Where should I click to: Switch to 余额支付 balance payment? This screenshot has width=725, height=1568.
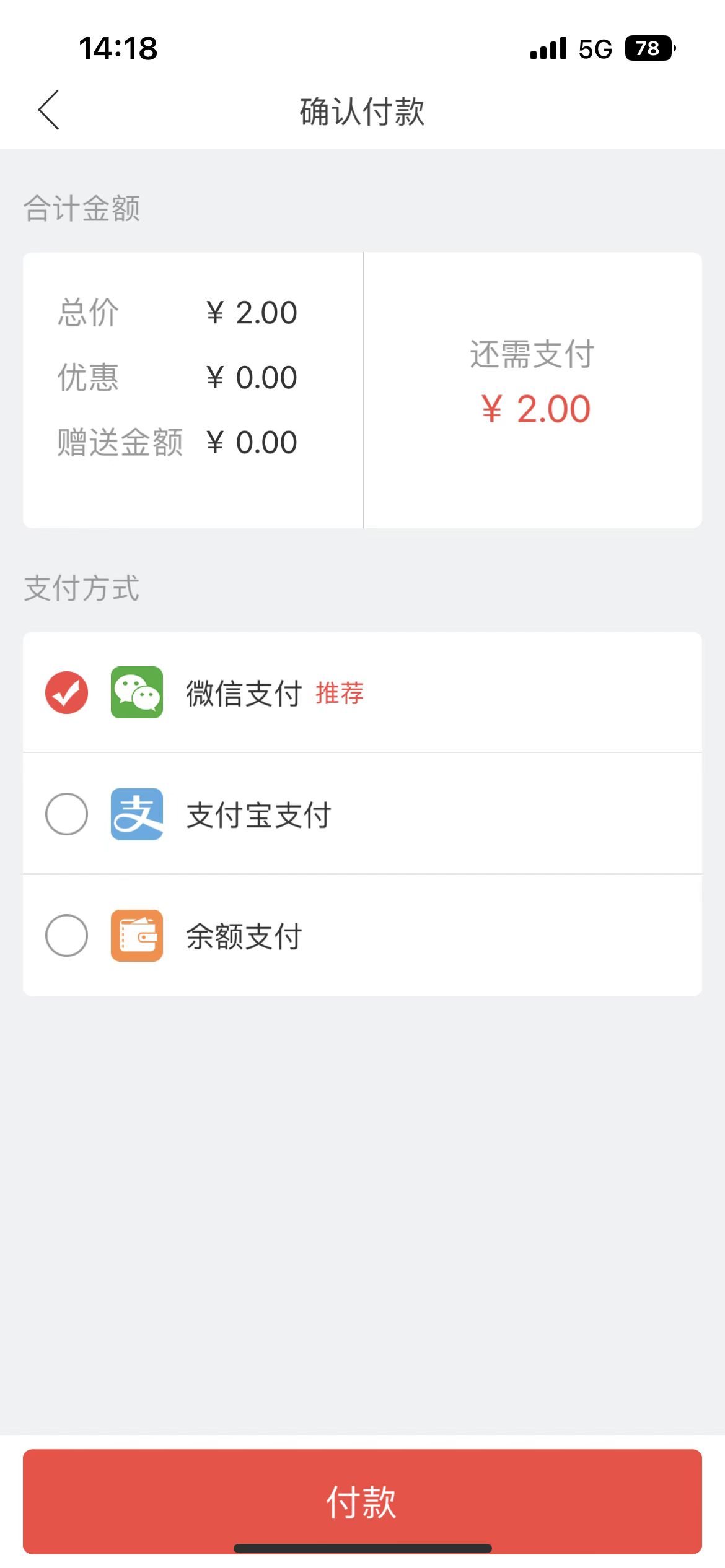click(67, 935)
